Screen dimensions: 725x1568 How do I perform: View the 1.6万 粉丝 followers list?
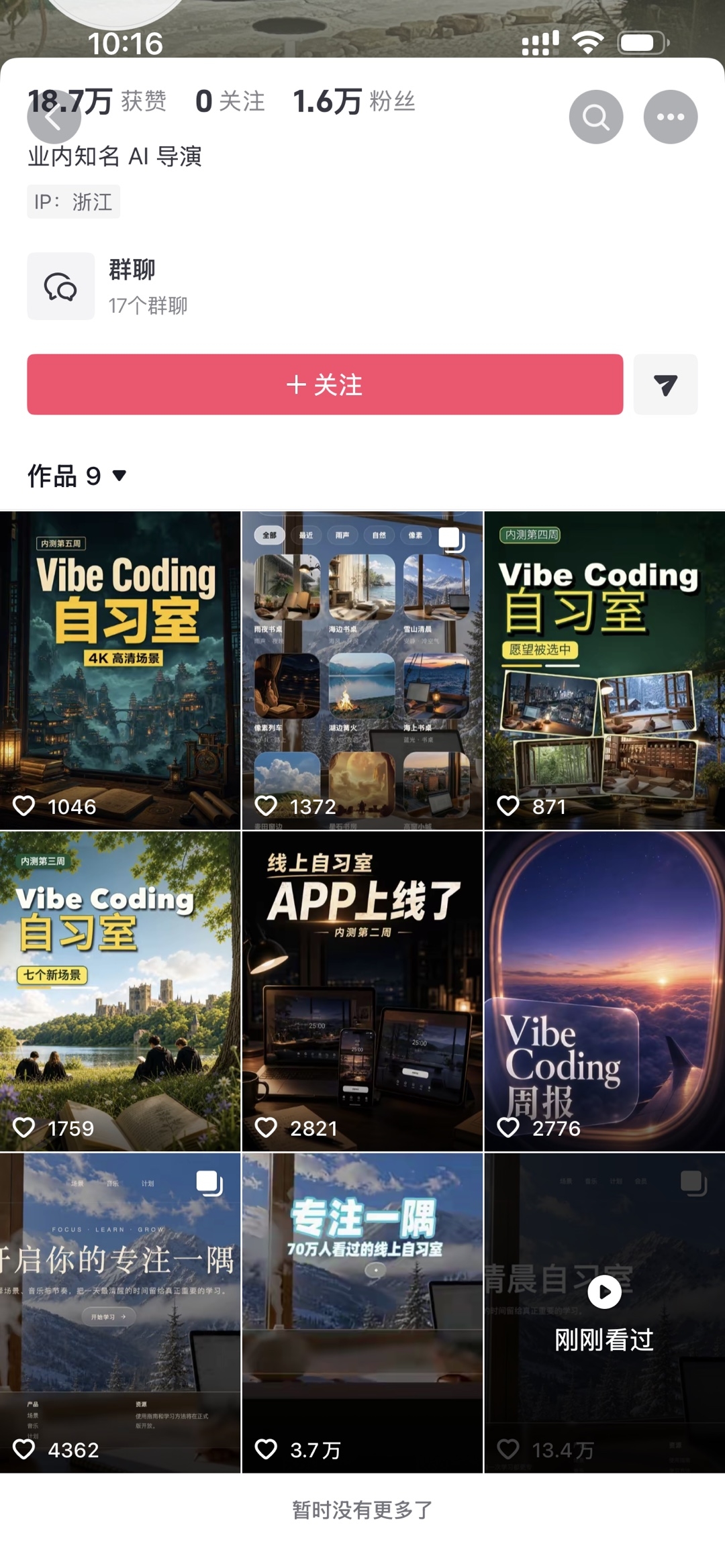[x=354, y=101]
